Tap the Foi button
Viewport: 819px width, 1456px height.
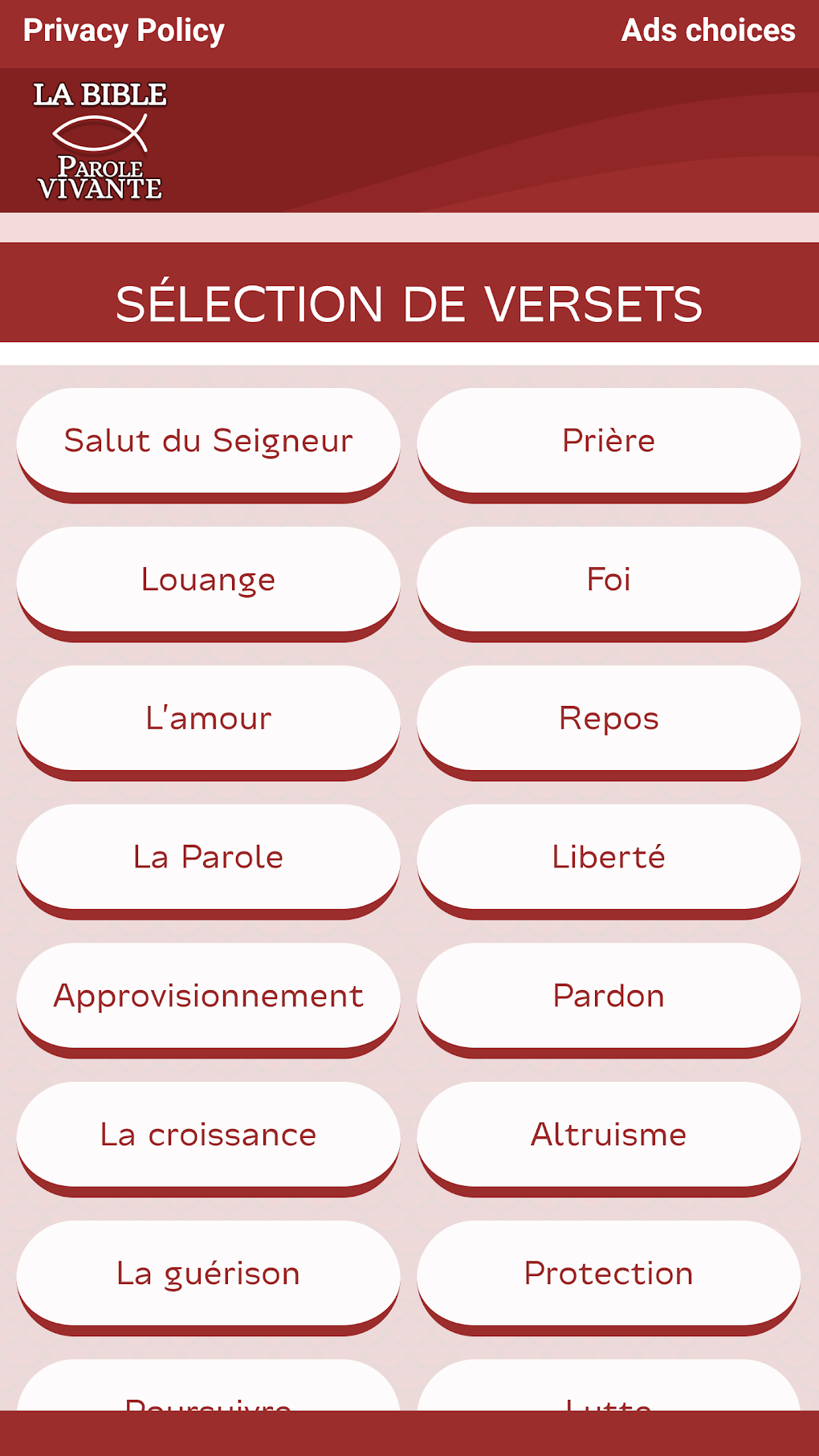click(x=609, y=580)
